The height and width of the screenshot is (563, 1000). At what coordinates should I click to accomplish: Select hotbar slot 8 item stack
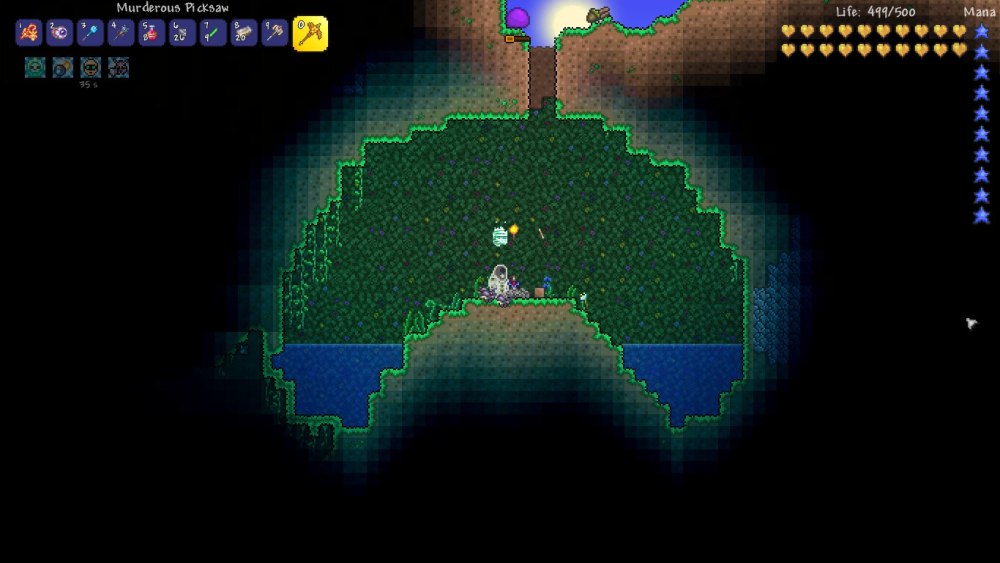point(243,33)
